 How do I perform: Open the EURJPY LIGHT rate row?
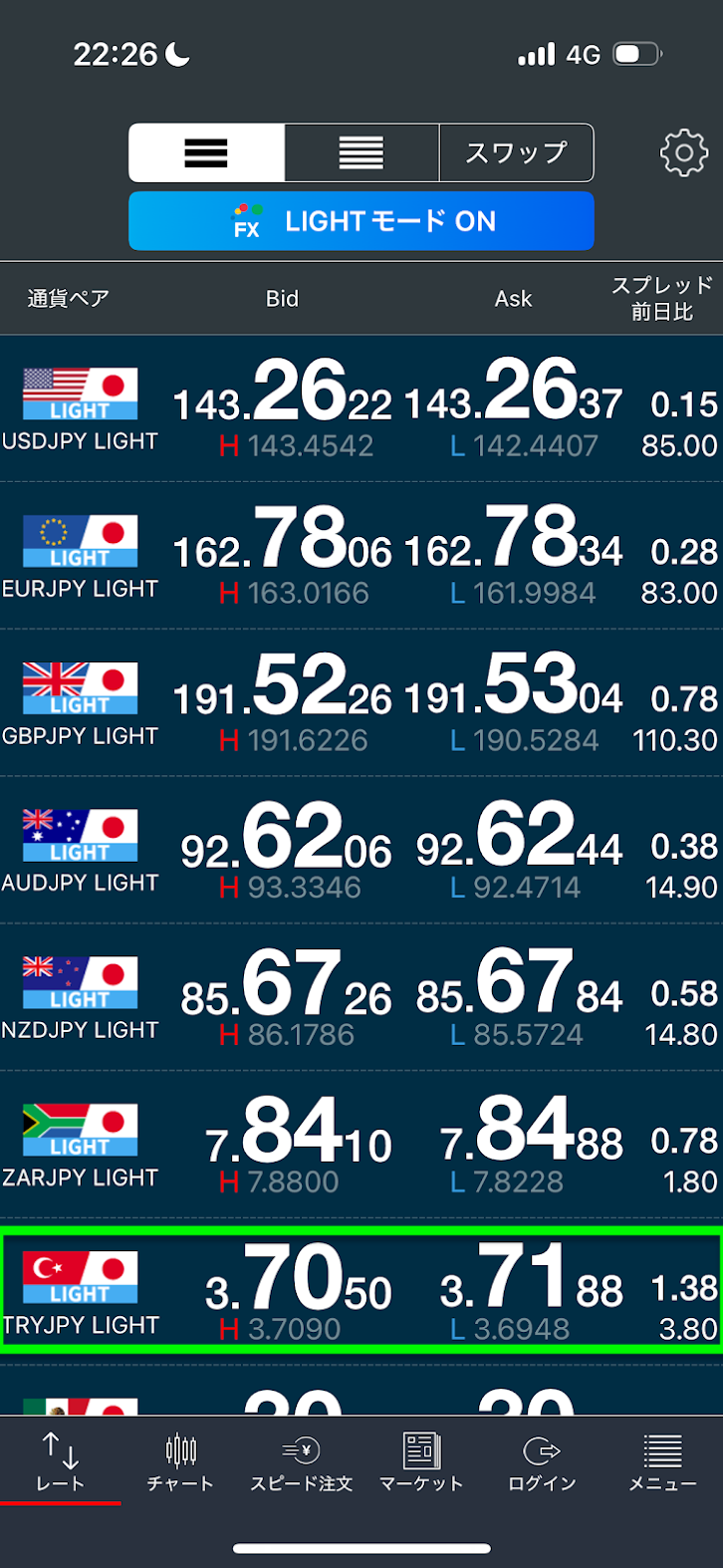click(x=361, y=556)
